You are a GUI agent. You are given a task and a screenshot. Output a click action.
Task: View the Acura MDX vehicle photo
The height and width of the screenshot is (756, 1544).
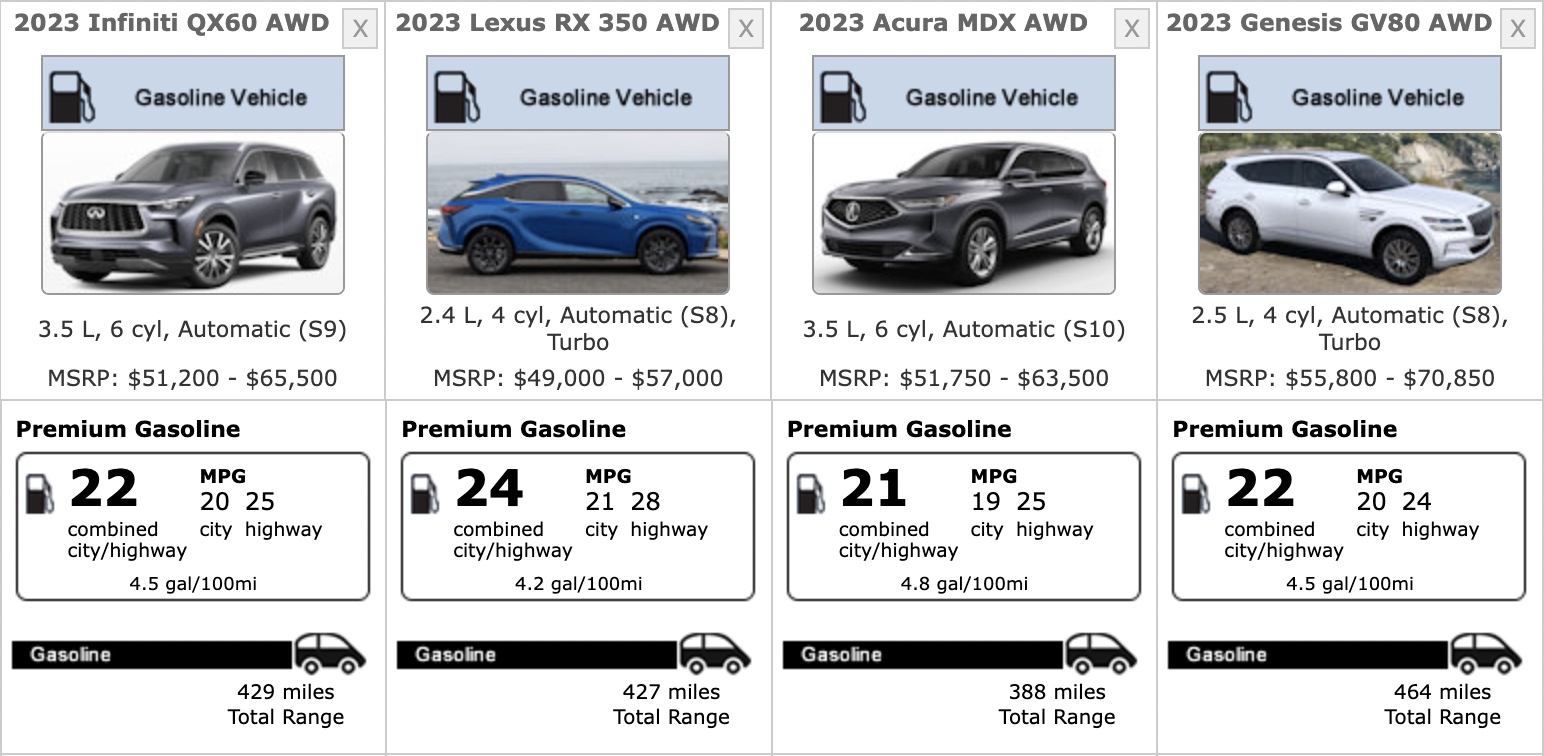[x=964, y=213]
